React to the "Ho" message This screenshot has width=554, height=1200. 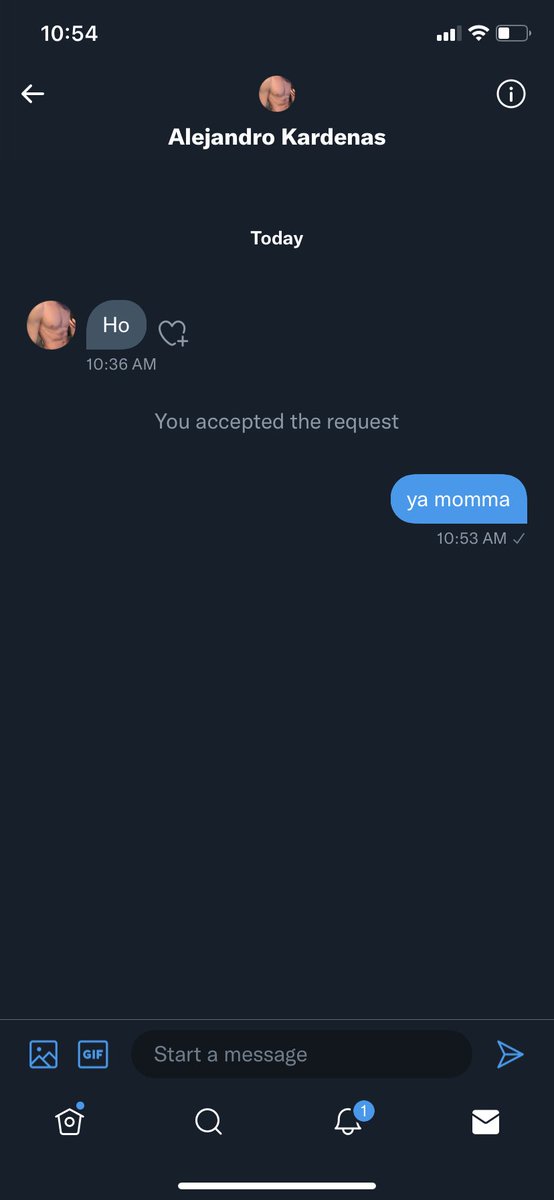[173, 333]
